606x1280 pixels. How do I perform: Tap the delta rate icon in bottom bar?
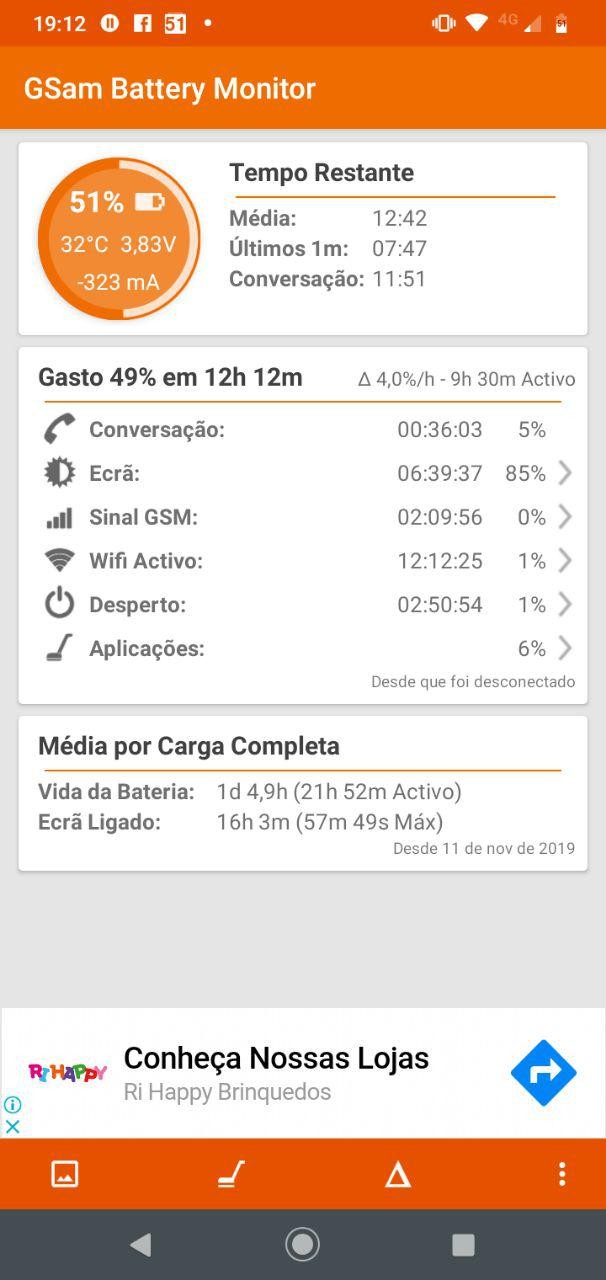pos(398,1175)
